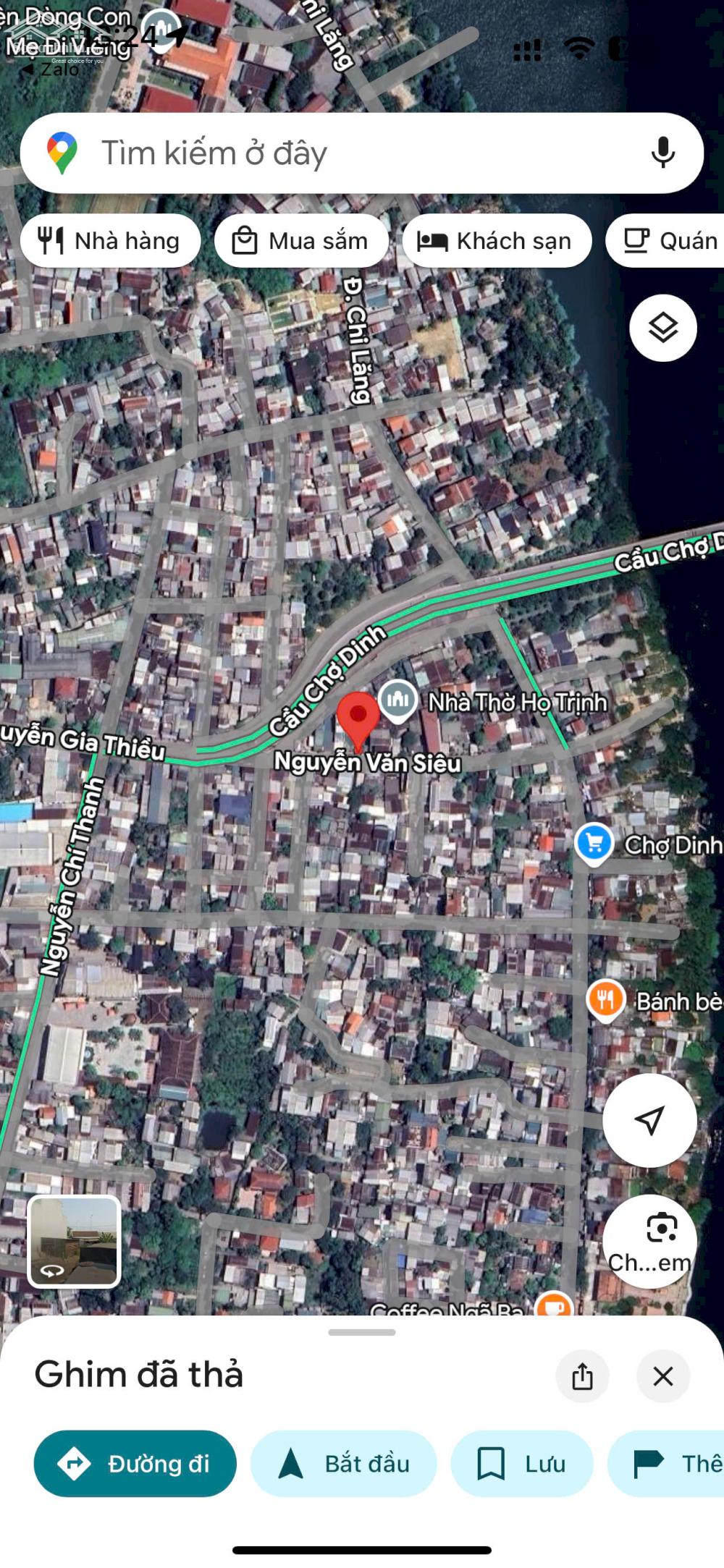Select the Nhà hàng chip
724x1568 pixels.
[110, 241]
